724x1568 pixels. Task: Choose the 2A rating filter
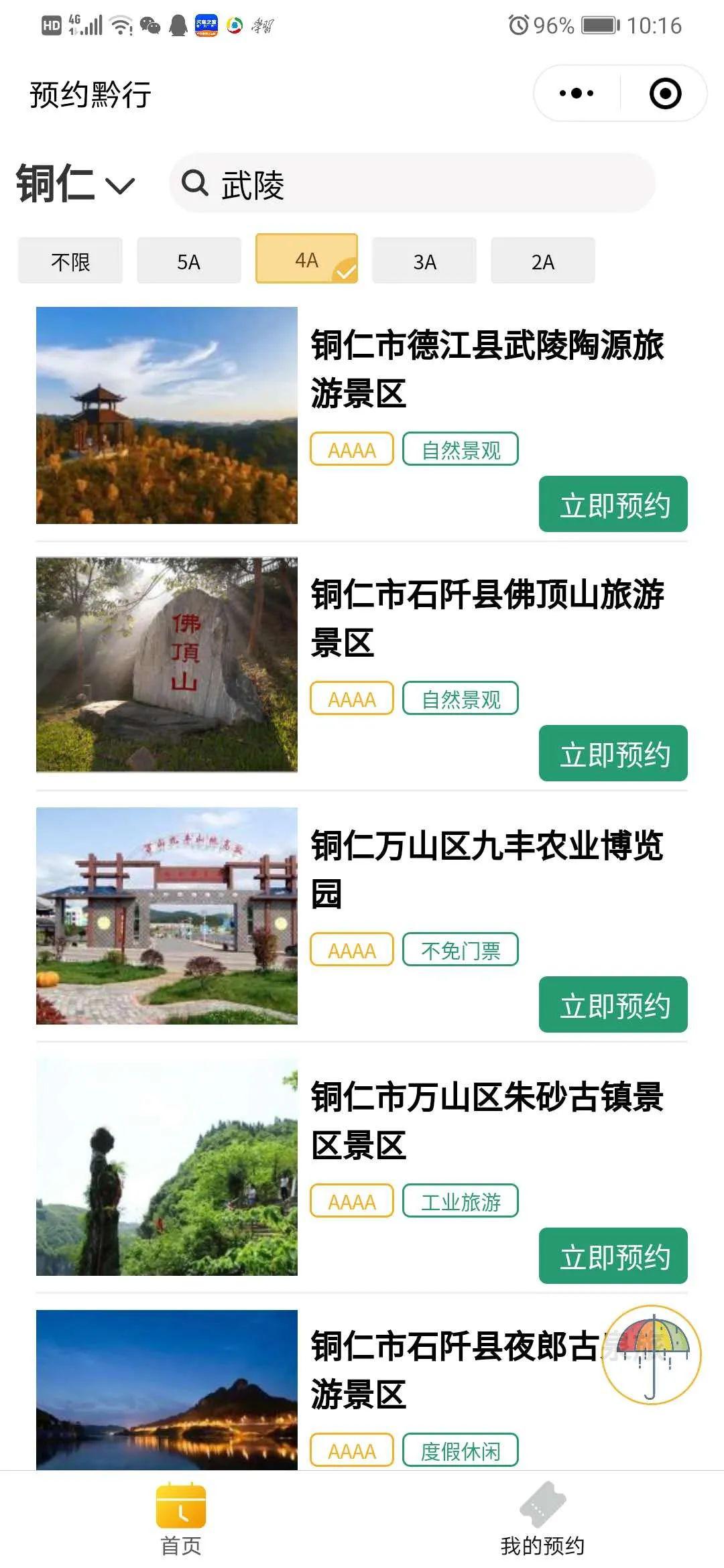tap(543, 261)
